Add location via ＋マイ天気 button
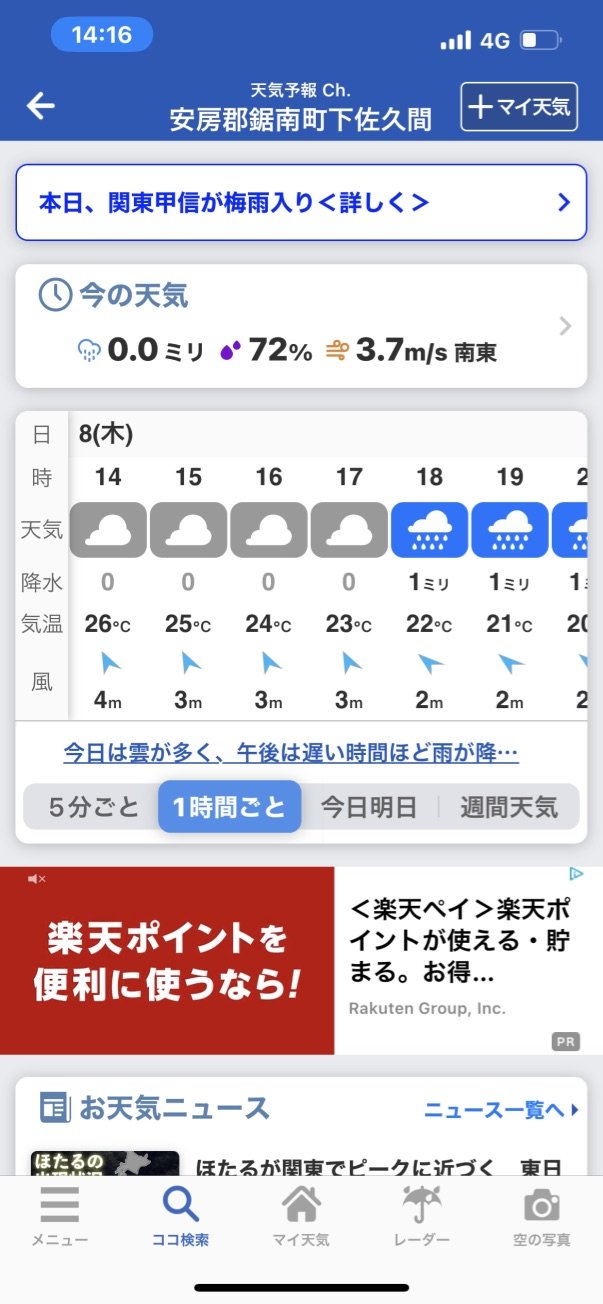The image size is (603, 1304). [x=519, y=107]
